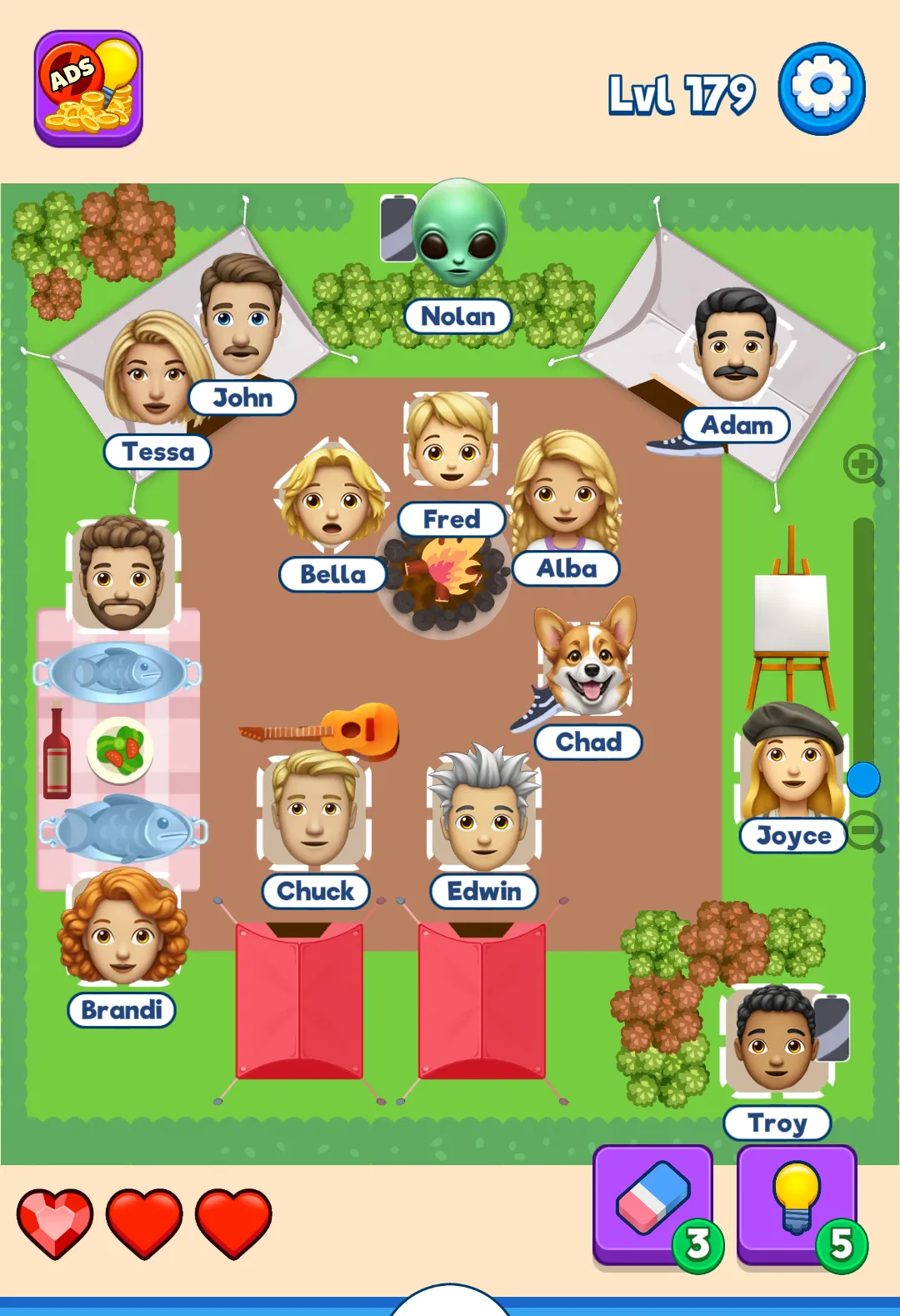
Task: Select Troy's character
Action: pyautogui.click(x=776, y=1039)
